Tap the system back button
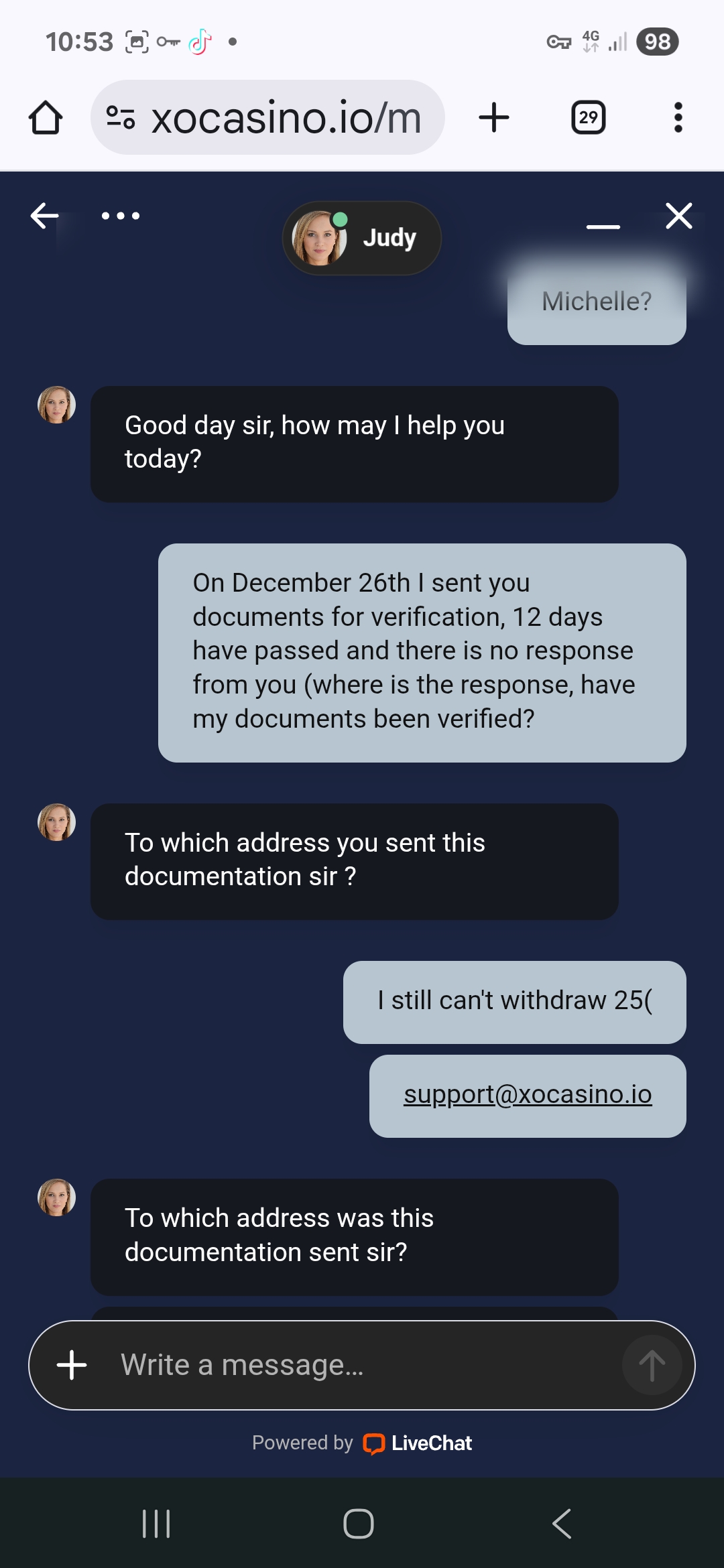 (x=562, y=1524)
